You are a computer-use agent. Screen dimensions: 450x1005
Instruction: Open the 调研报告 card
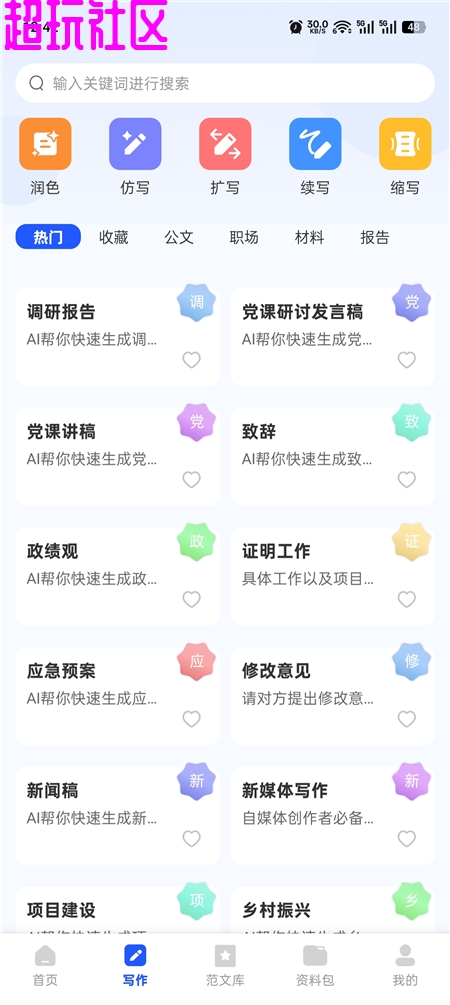coord(117,337)
